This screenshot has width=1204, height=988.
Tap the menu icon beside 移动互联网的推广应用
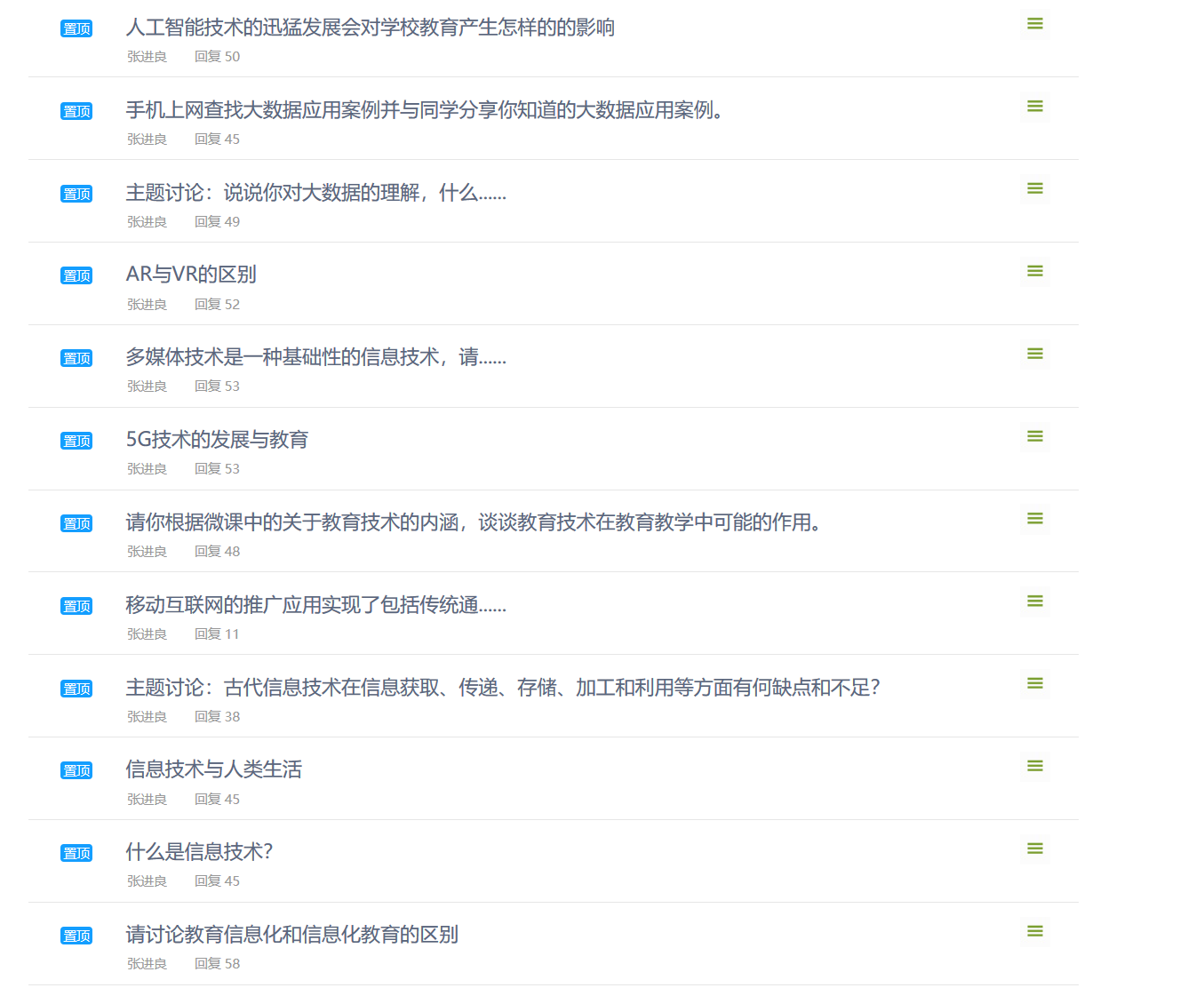(x=1034, y=602)
